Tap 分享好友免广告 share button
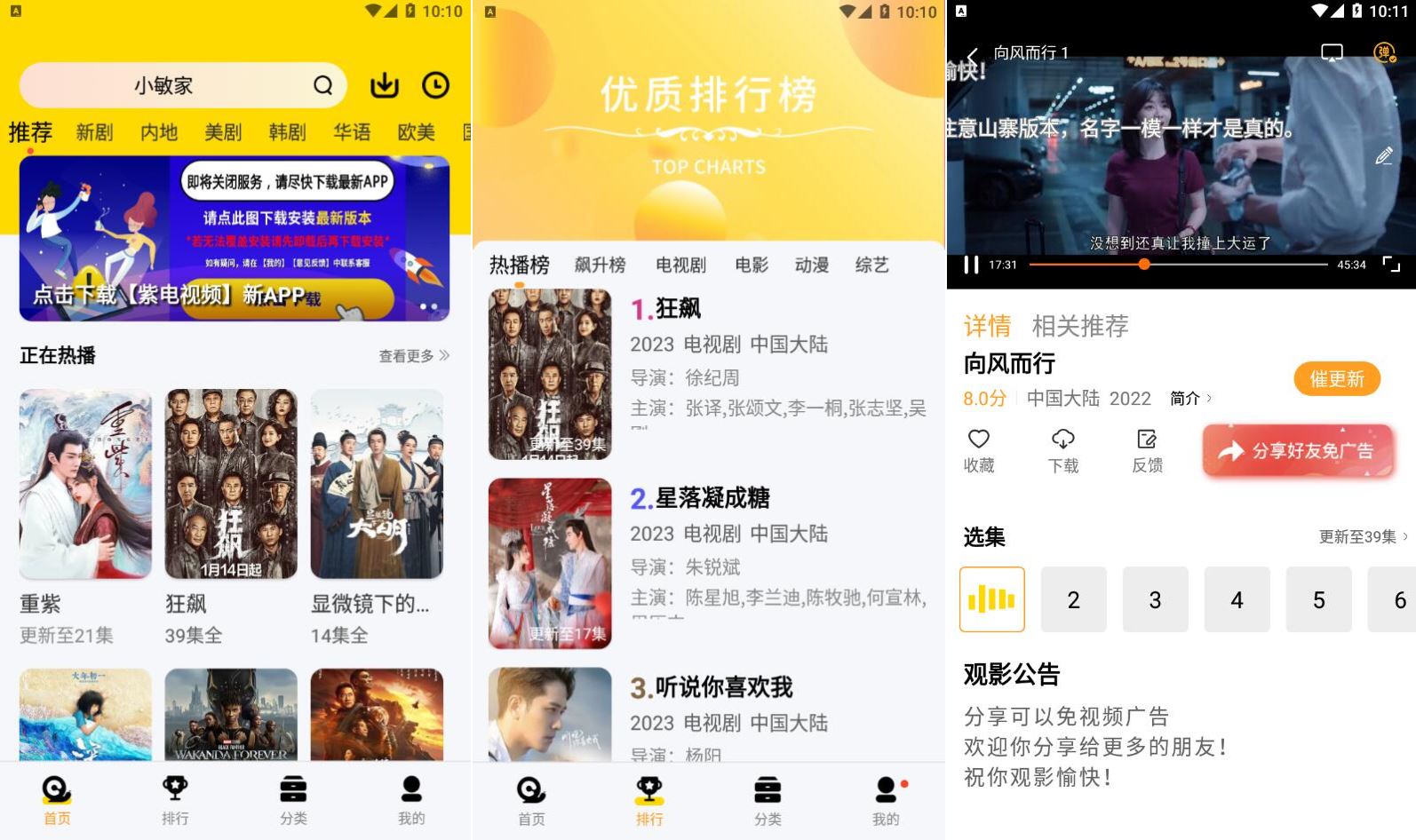 coord(1298,451)
